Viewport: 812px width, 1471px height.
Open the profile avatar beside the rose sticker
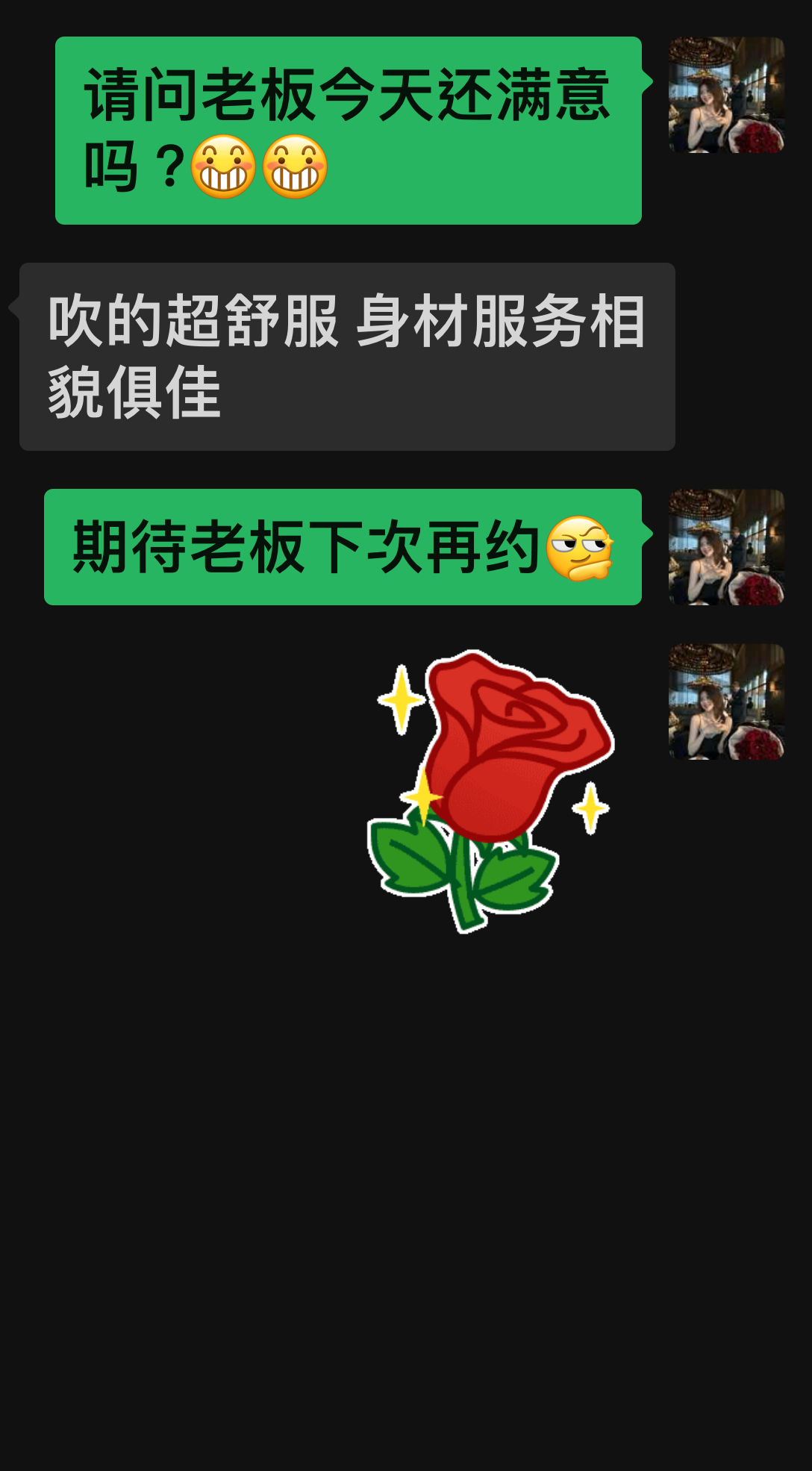(726, 702)
